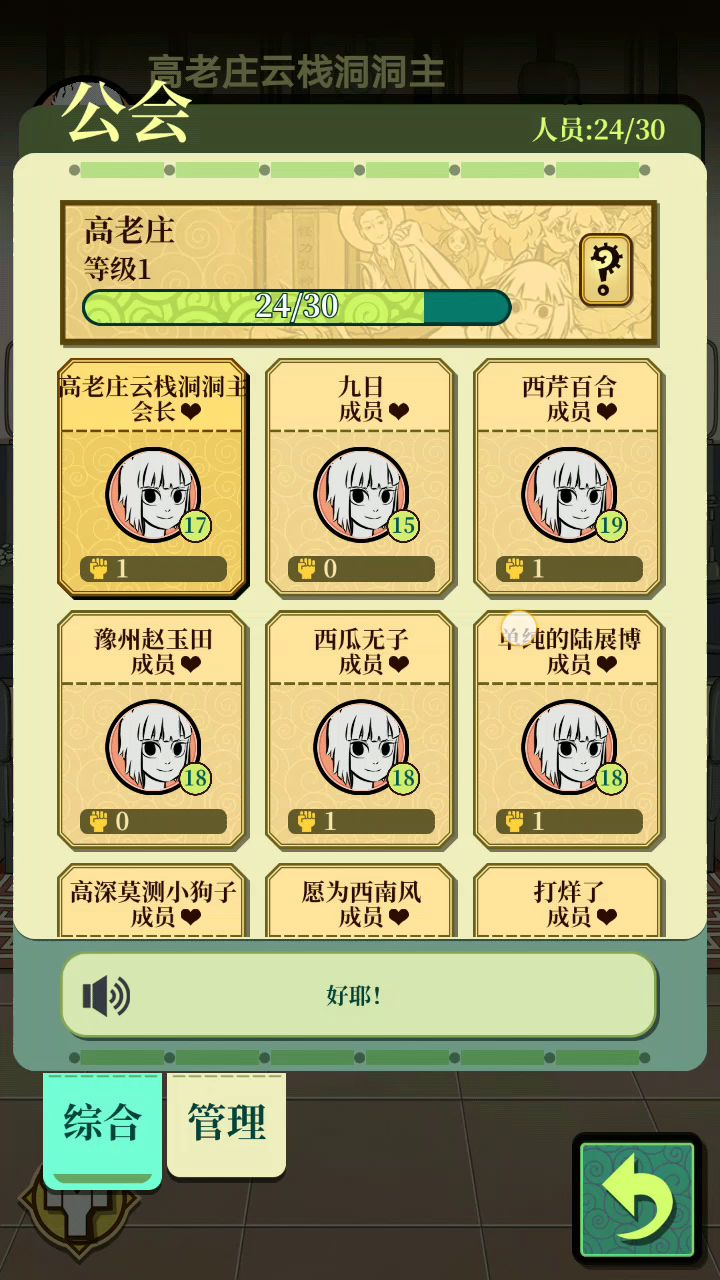Open member card 打烊了
Screen dimensions: 720x1280
click(x=568, y=902)
